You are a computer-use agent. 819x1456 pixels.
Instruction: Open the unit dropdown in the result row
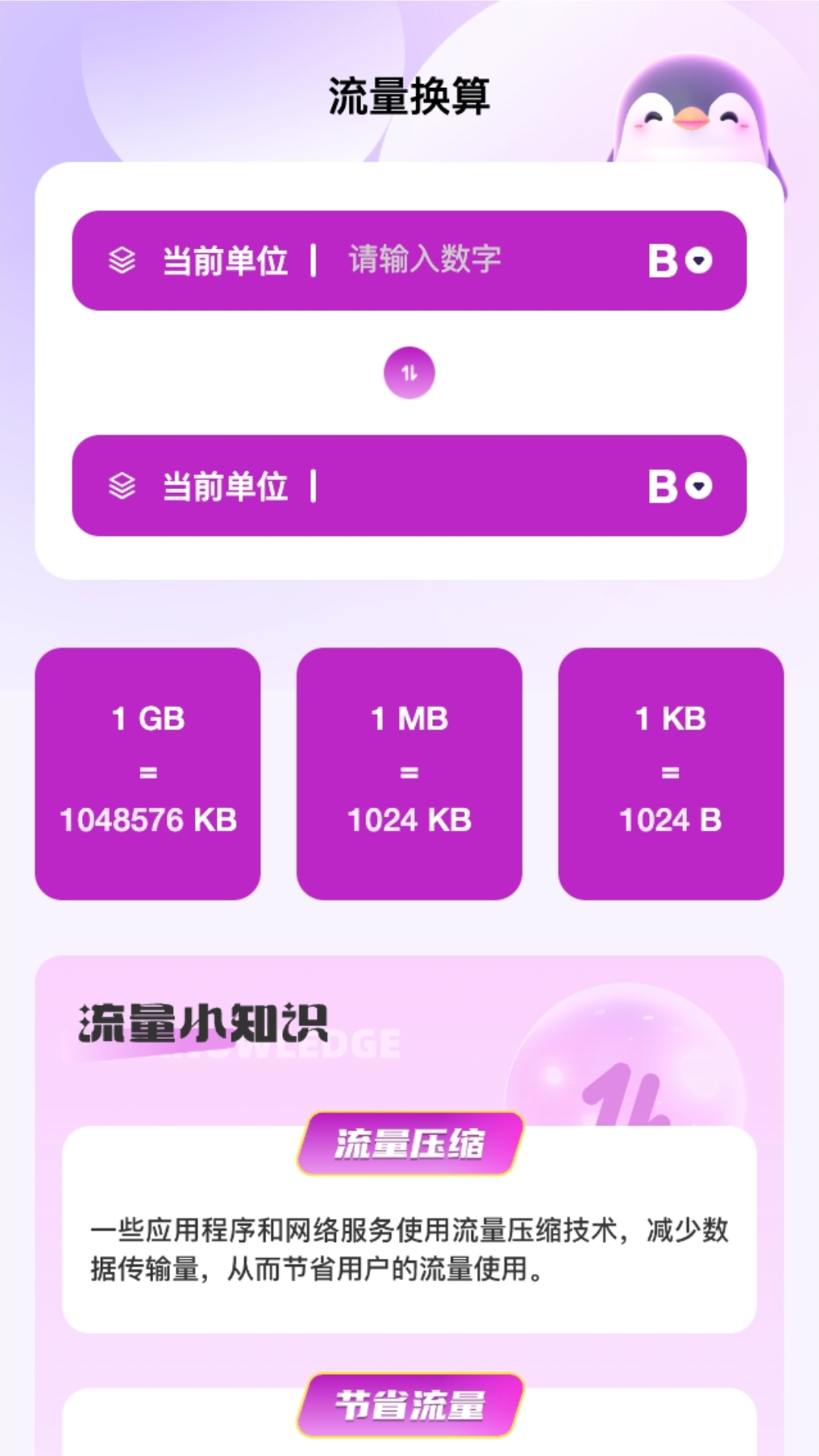click(680, 486)
